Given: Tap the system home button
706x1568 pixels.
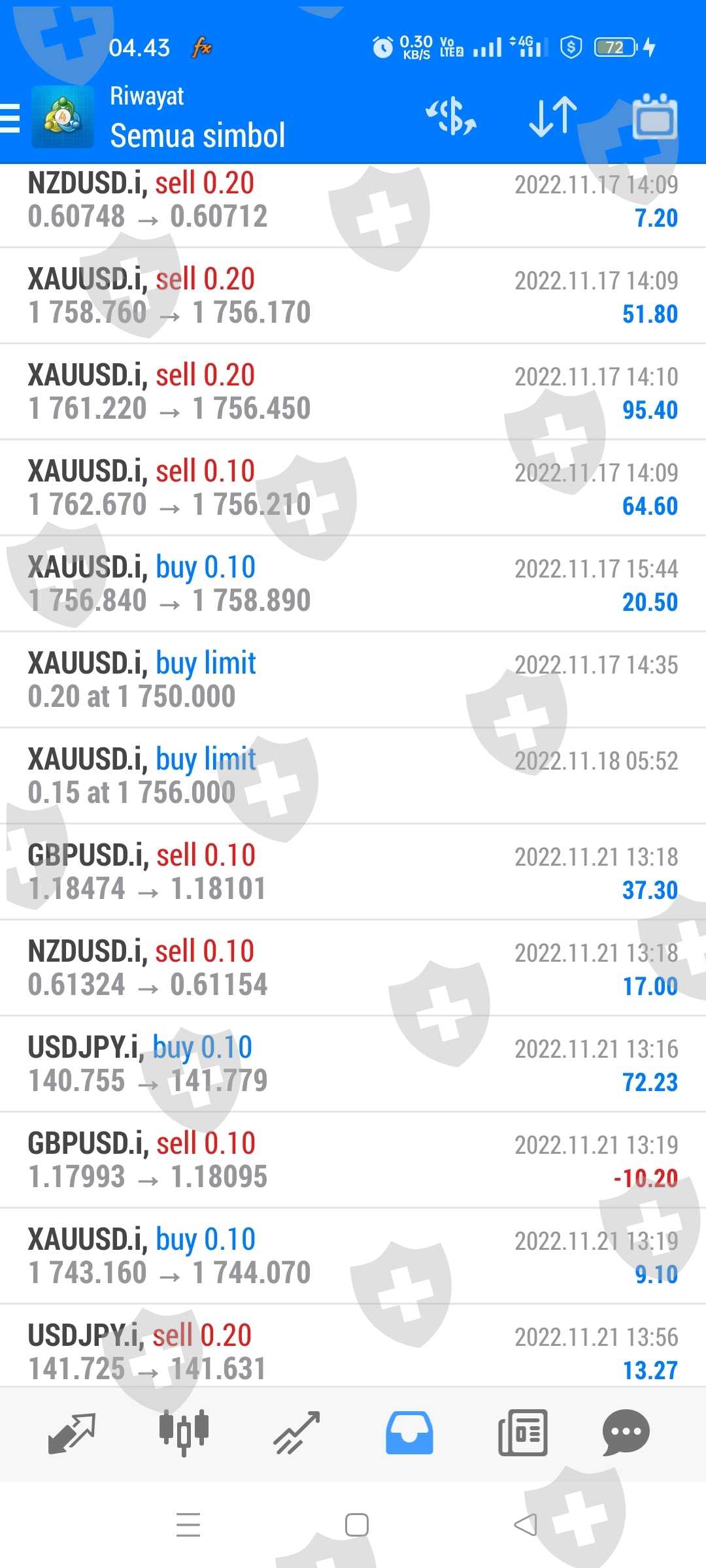Looking at the screenshot, I should point(356,1526).
